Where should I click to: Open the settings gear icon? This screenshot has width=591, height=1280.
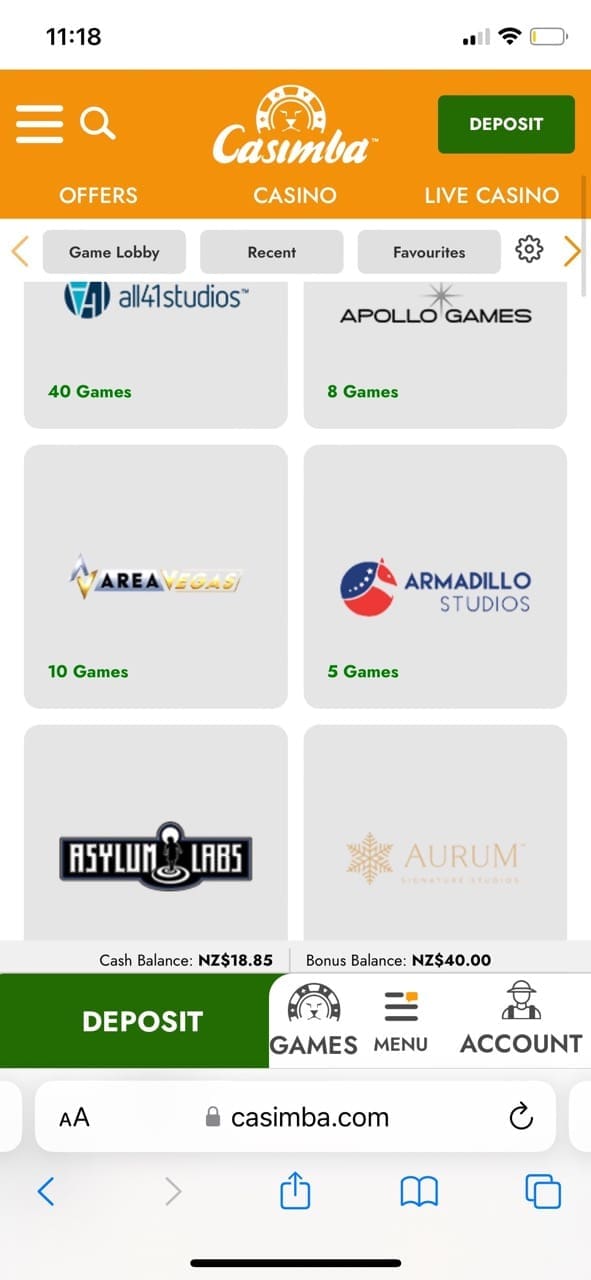[x=529, y=250]
